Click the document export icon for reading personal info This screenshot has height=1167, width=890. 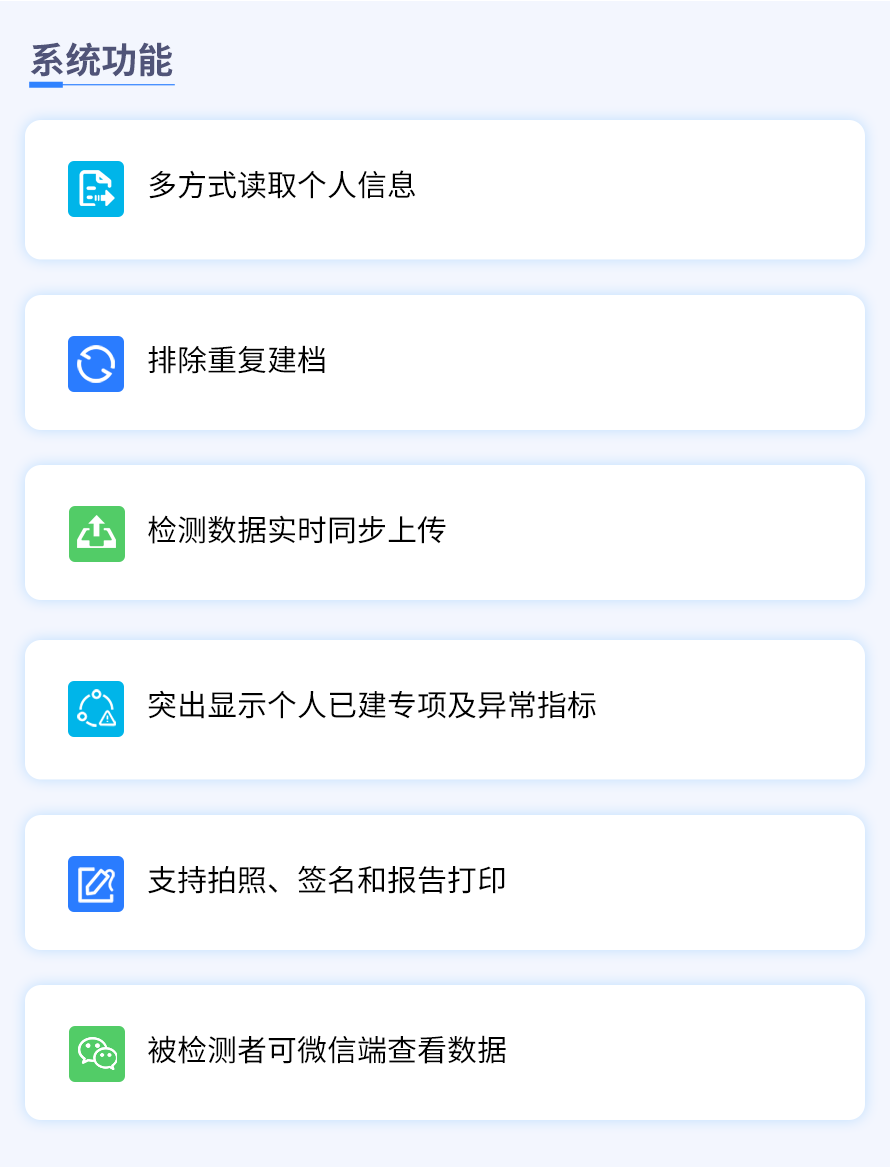tap(96, 189)
